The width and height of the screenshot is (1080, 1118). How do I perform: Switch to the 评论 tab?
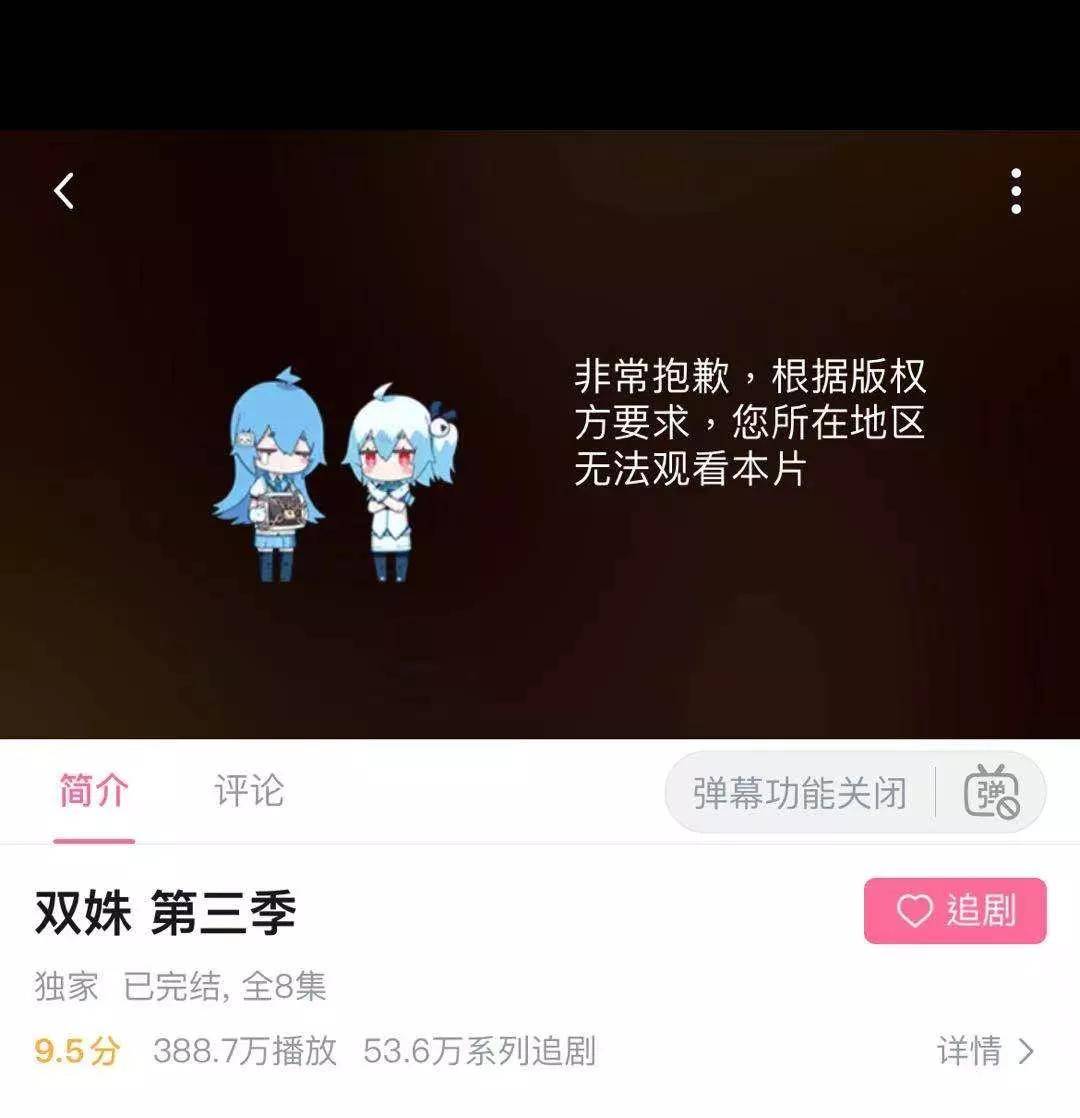[249, 791]
